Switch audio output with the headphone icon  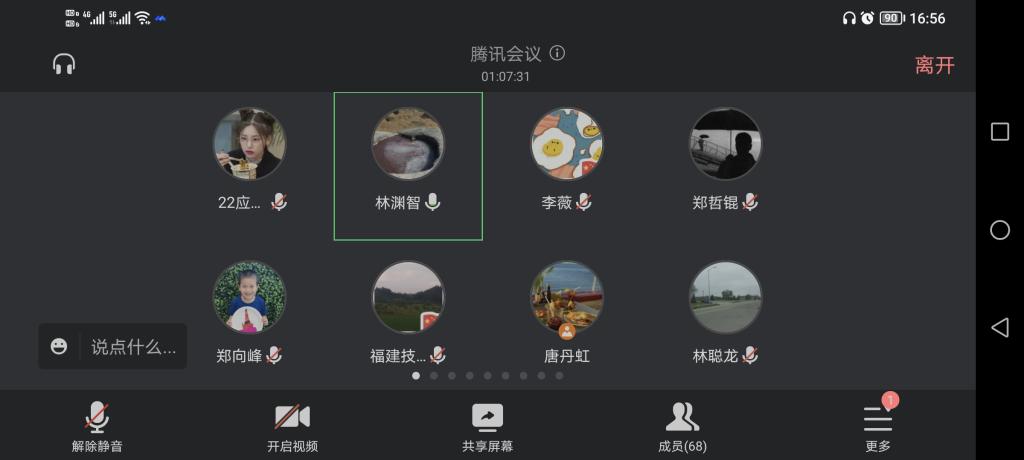point(64,64)
